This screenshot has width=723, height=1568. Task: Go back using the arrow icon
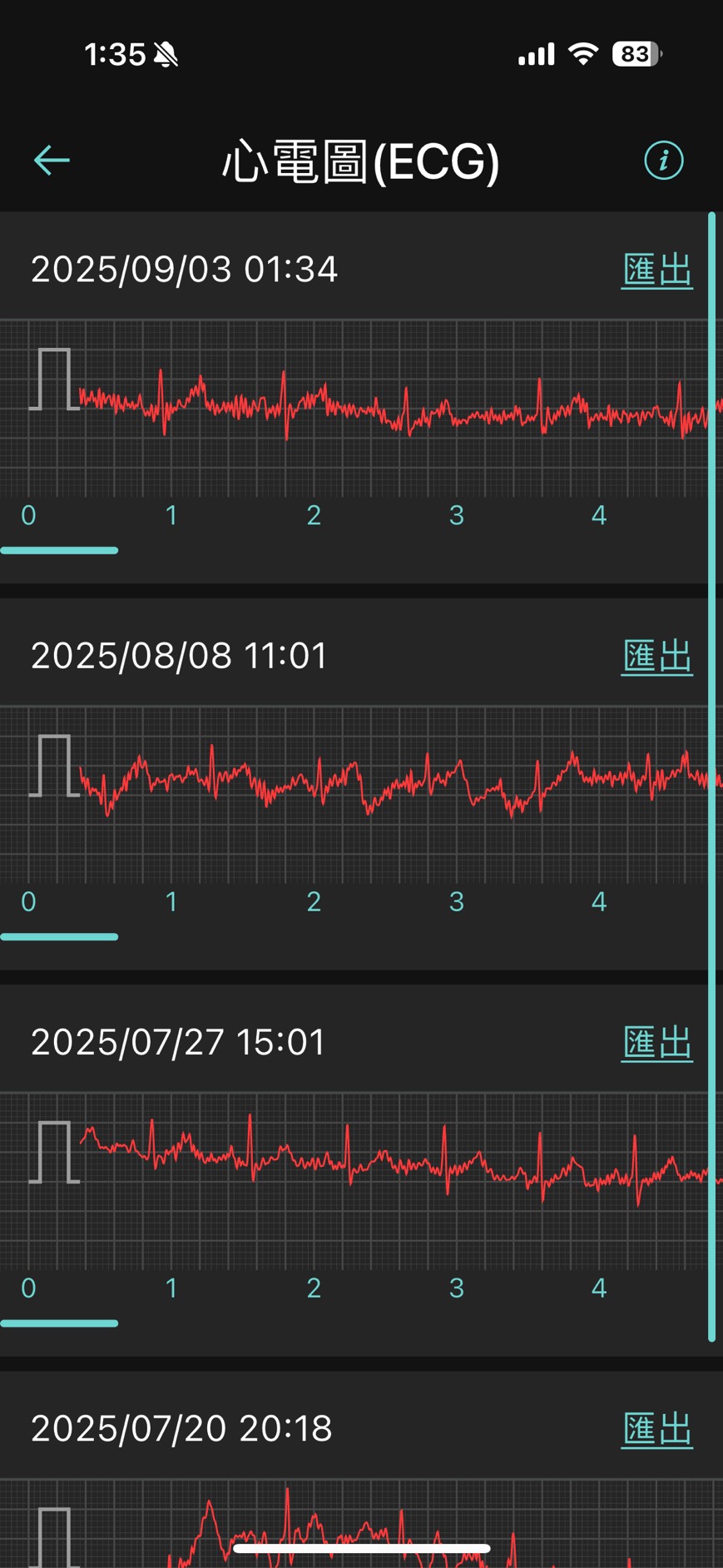(x=52, y=160)
